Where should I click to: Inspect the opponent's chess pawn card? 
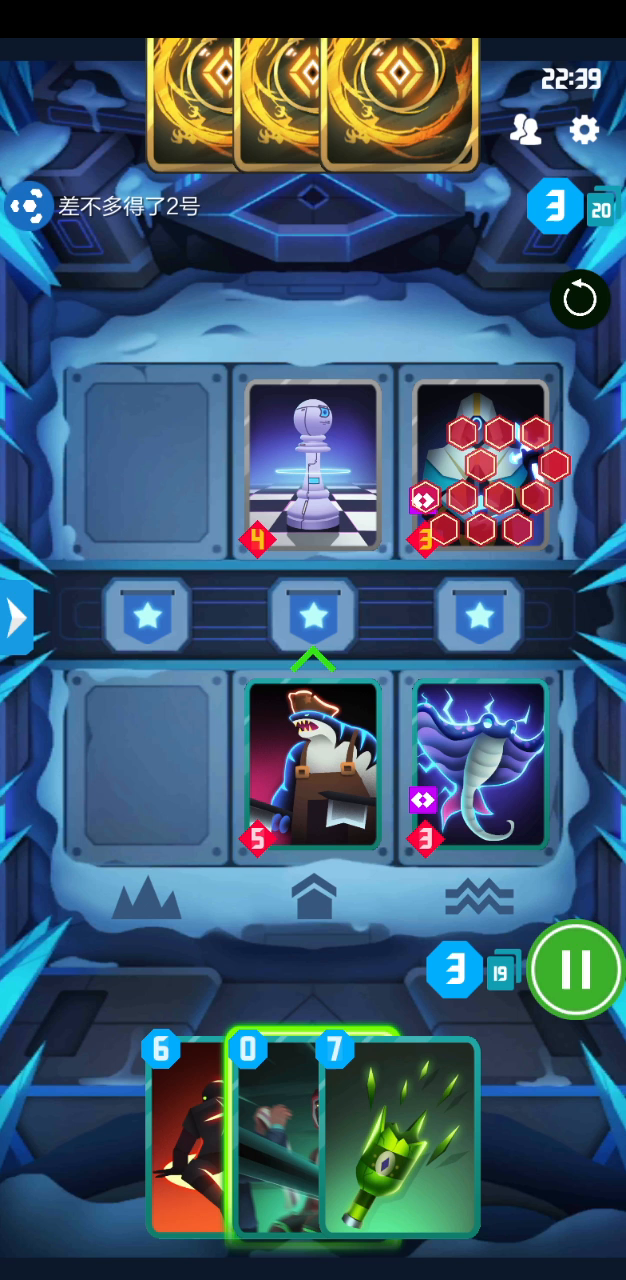click(x=314, y=465)
